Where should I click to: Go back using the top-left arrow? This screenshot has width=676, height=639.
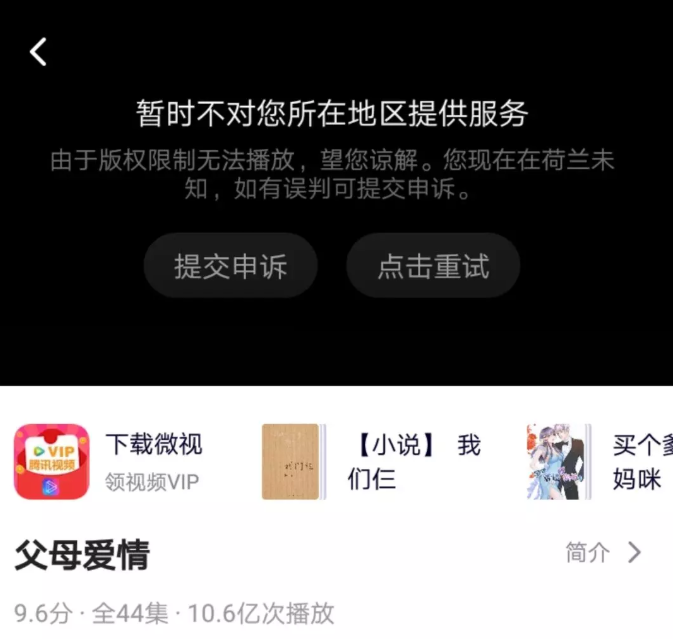point(39,52)
